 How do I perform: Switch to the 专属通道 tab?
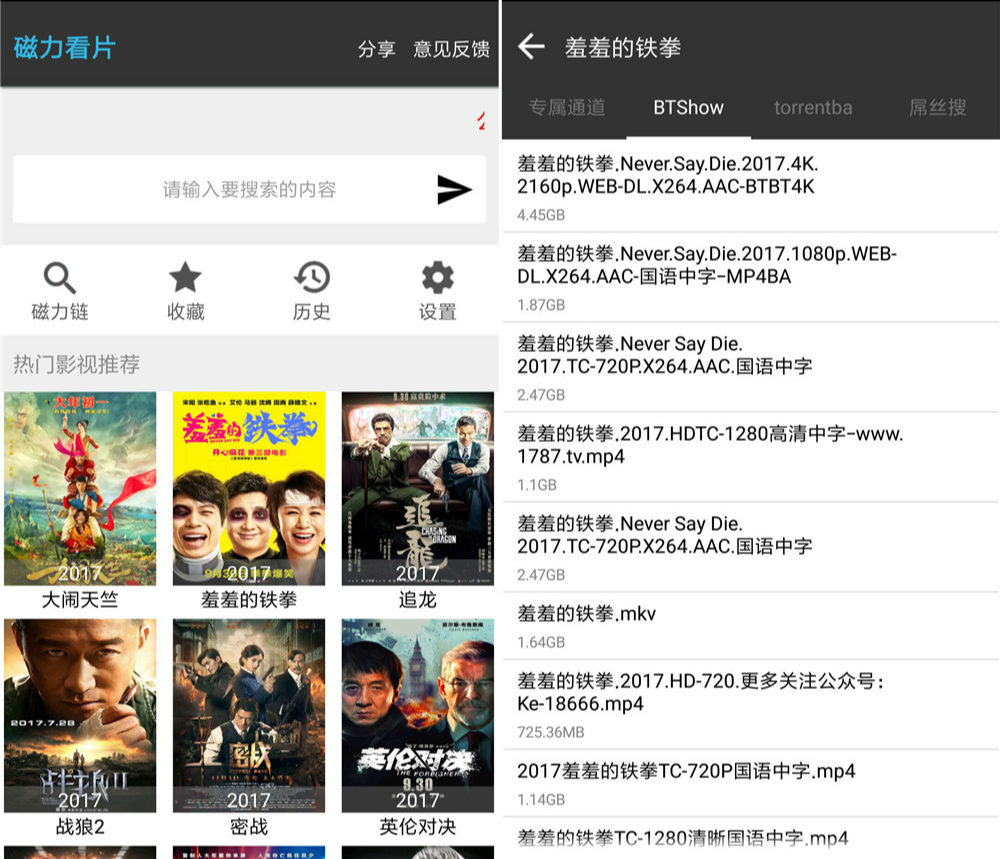567,108
